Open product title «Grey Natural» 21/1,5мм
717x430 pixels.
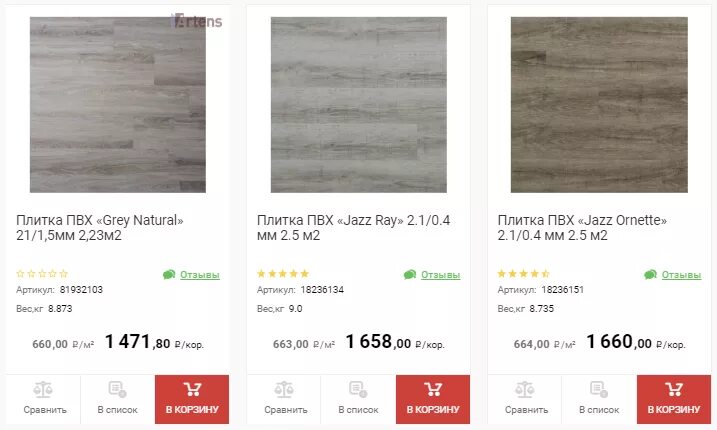pos(101,228)
